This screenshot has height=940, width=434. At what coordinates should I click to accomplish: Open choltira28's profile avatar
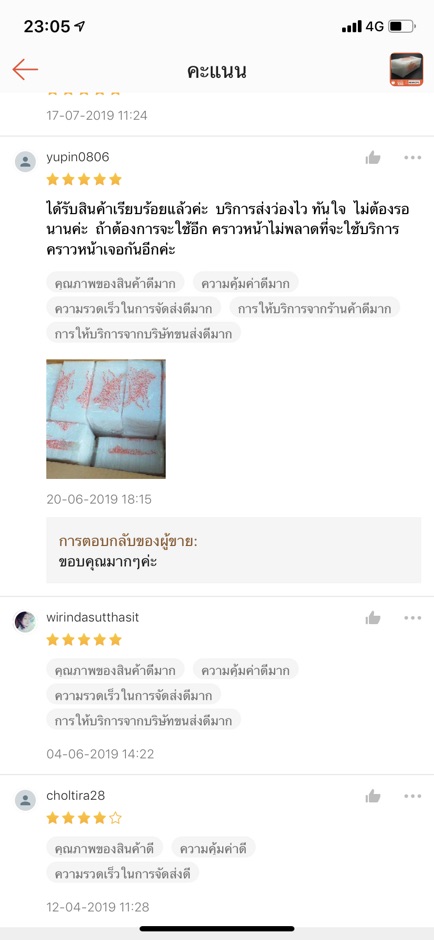point(25,800)
